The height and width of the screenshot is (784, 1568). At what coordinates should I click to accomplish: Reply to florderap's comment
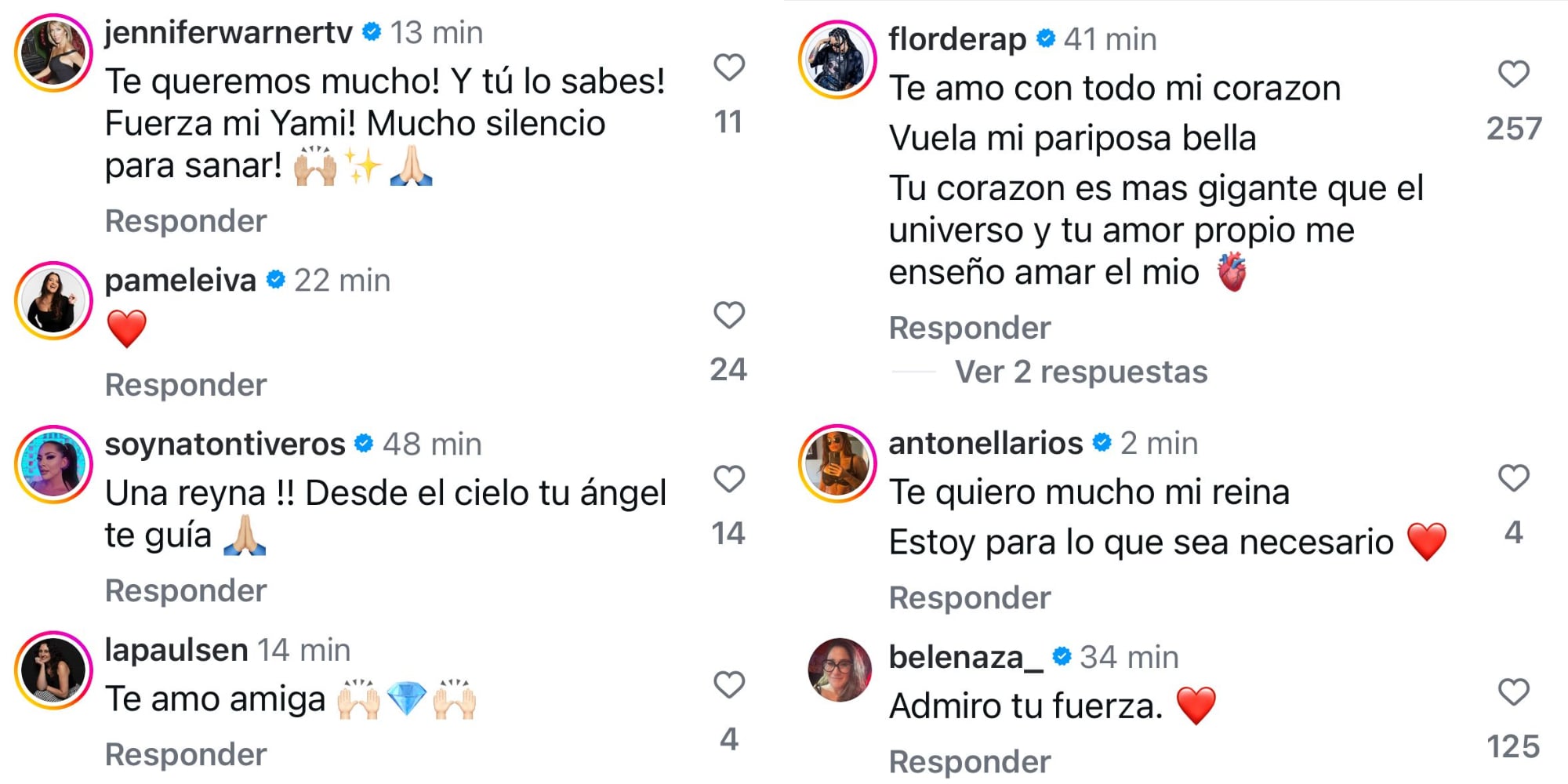970,328
